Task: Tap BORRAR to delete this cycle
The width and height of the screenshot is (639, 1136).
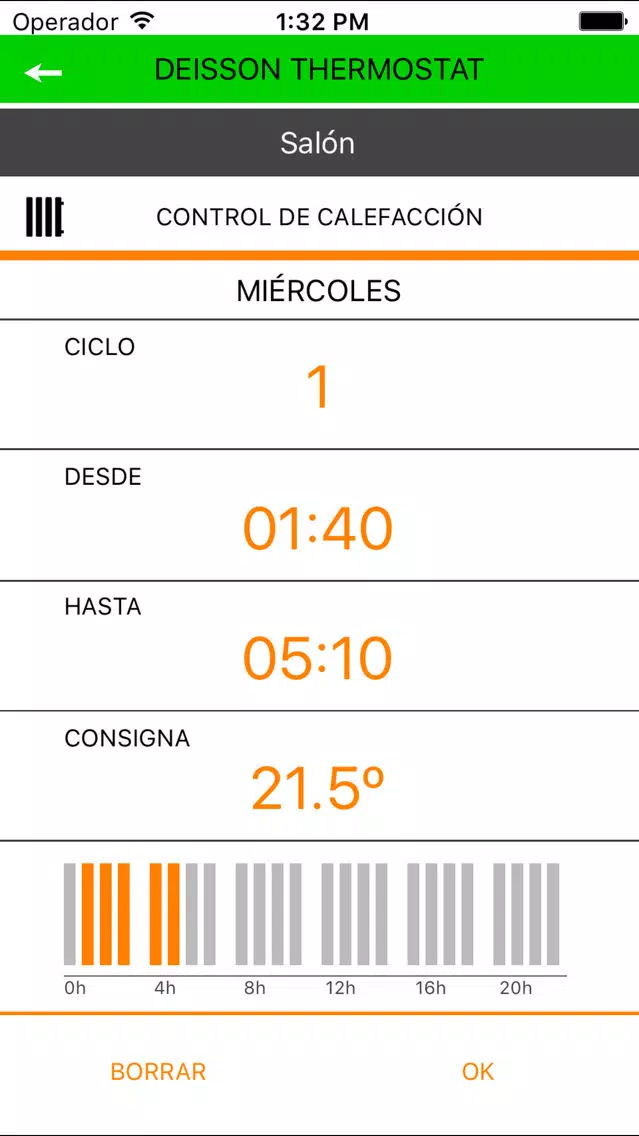Action: tap(158, 1071)
